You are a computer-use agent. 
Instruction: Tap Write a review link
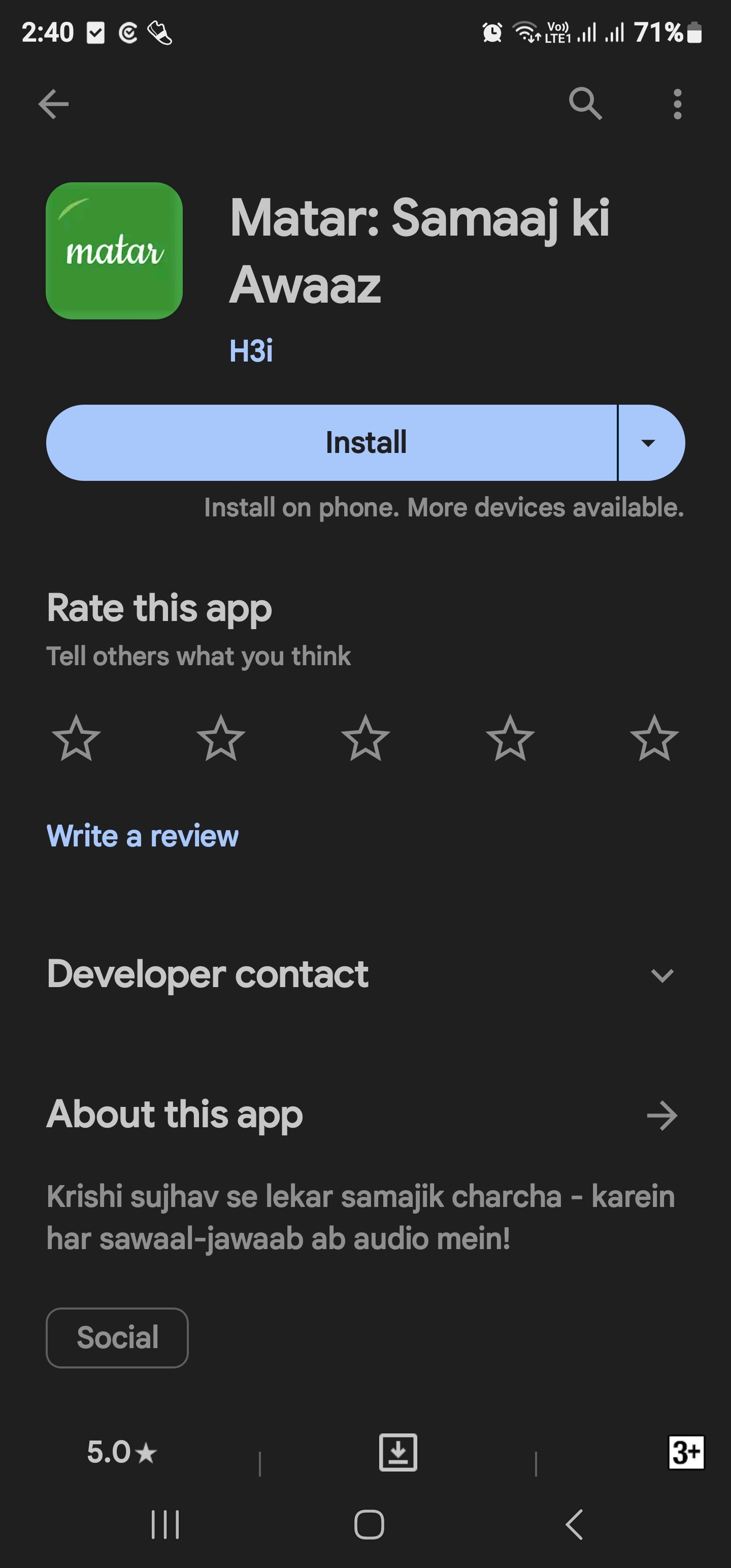(143, 836)
